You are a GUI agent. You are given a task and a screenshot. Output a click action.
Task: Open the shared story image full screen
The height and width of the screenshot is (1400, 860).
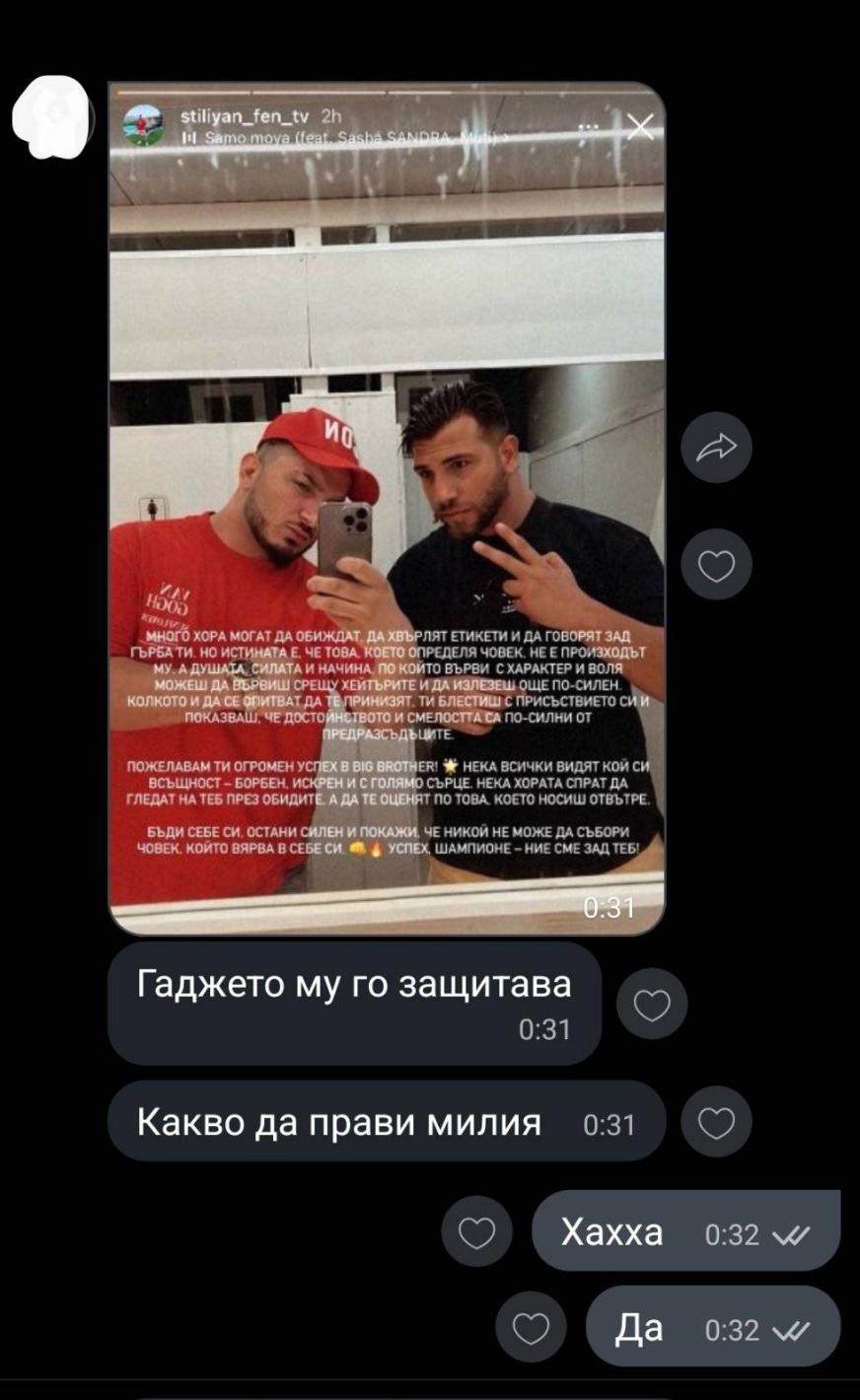pos(387,509)
